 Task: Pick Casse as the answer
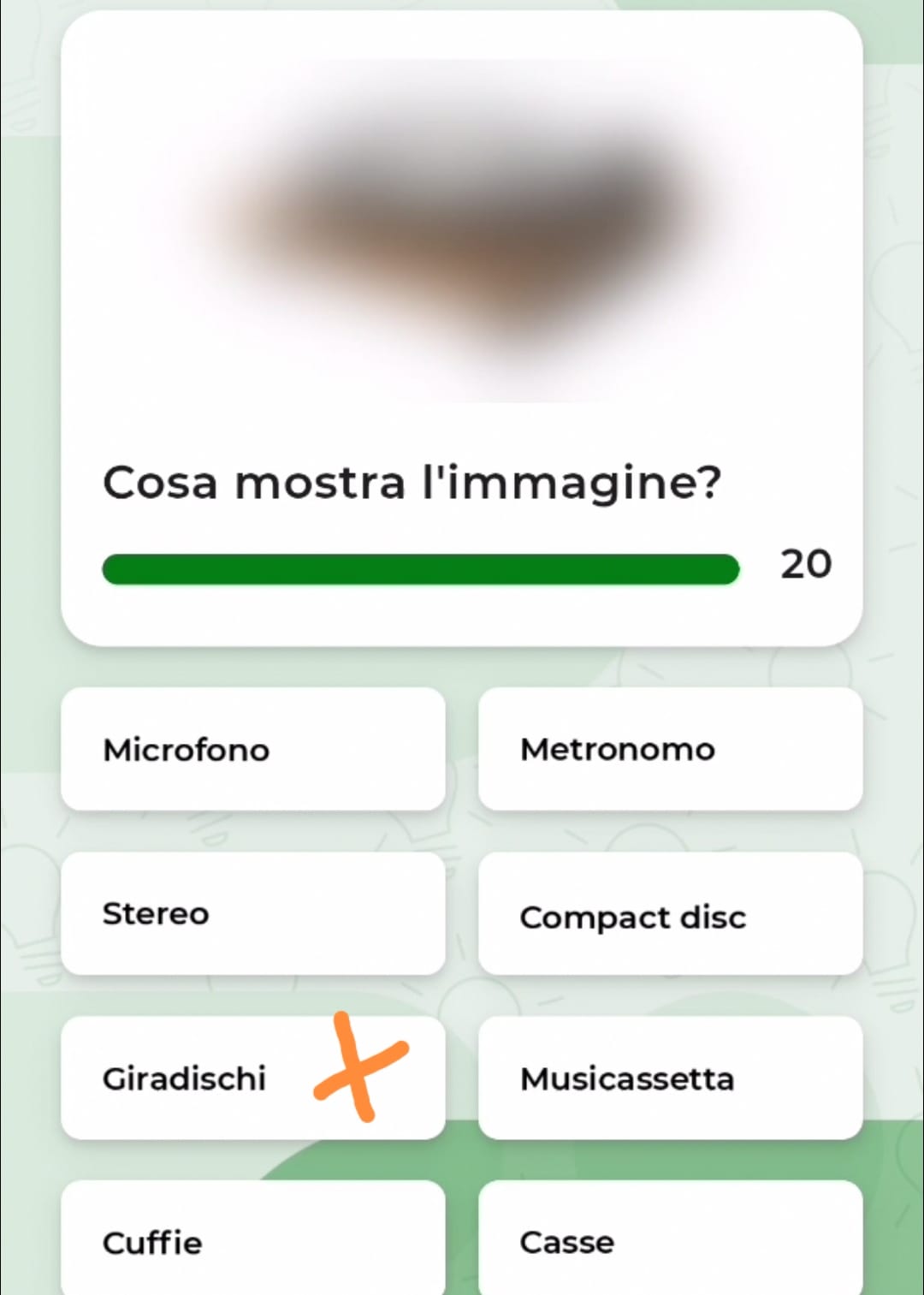point(670,1240)
